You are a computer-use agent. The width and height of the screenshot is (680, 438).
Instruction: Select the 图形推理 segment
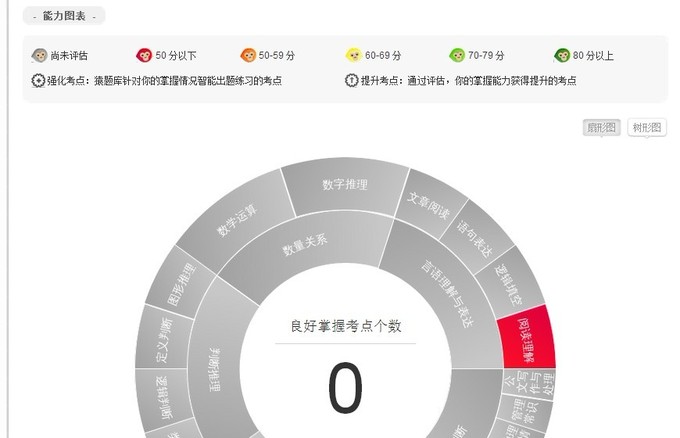[x=181, y=281]
